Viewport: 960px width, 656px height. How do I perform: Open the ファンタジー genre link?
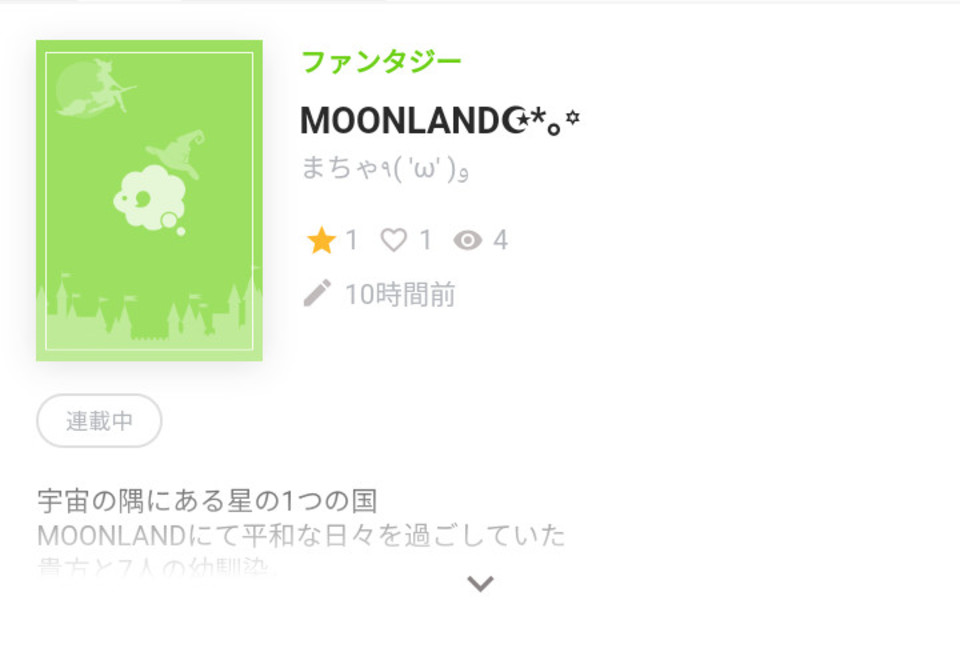pos(381,62)
